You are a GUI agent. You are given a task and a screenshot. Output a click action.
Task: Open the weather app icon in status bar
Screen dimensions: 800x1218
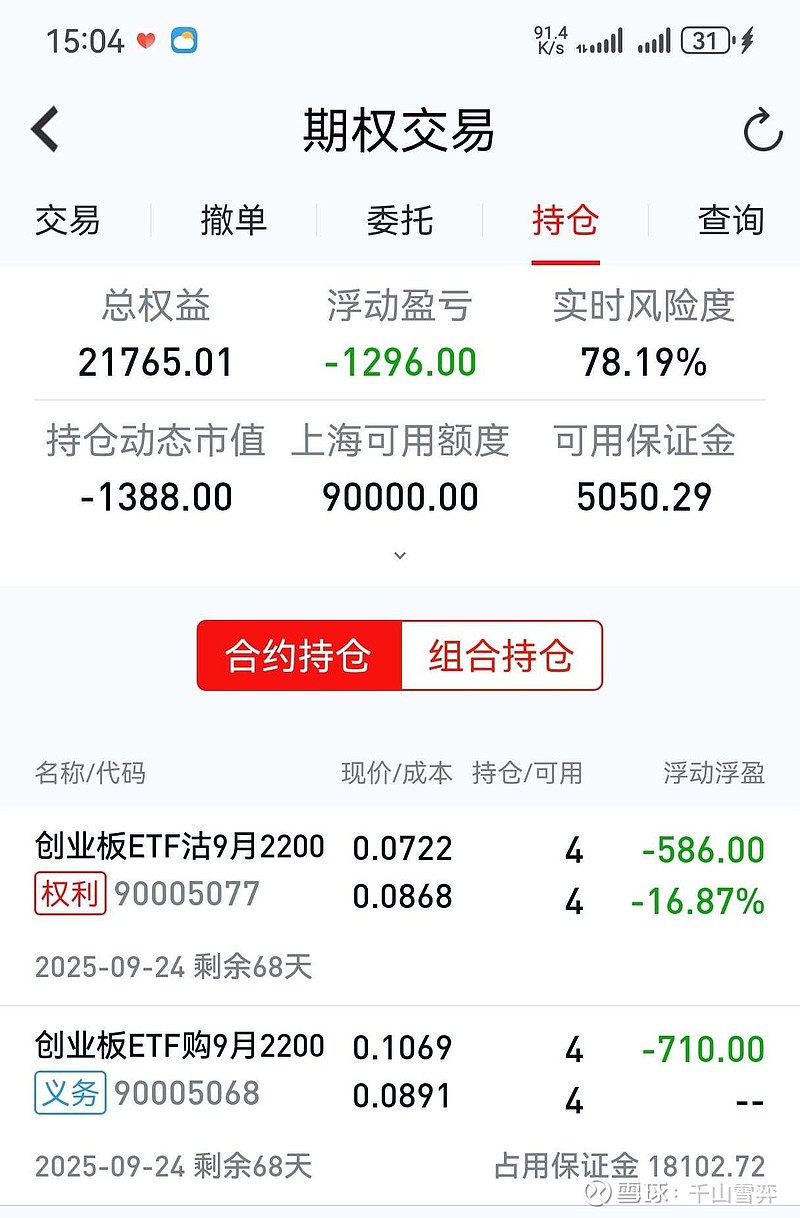tap(186, 40)
